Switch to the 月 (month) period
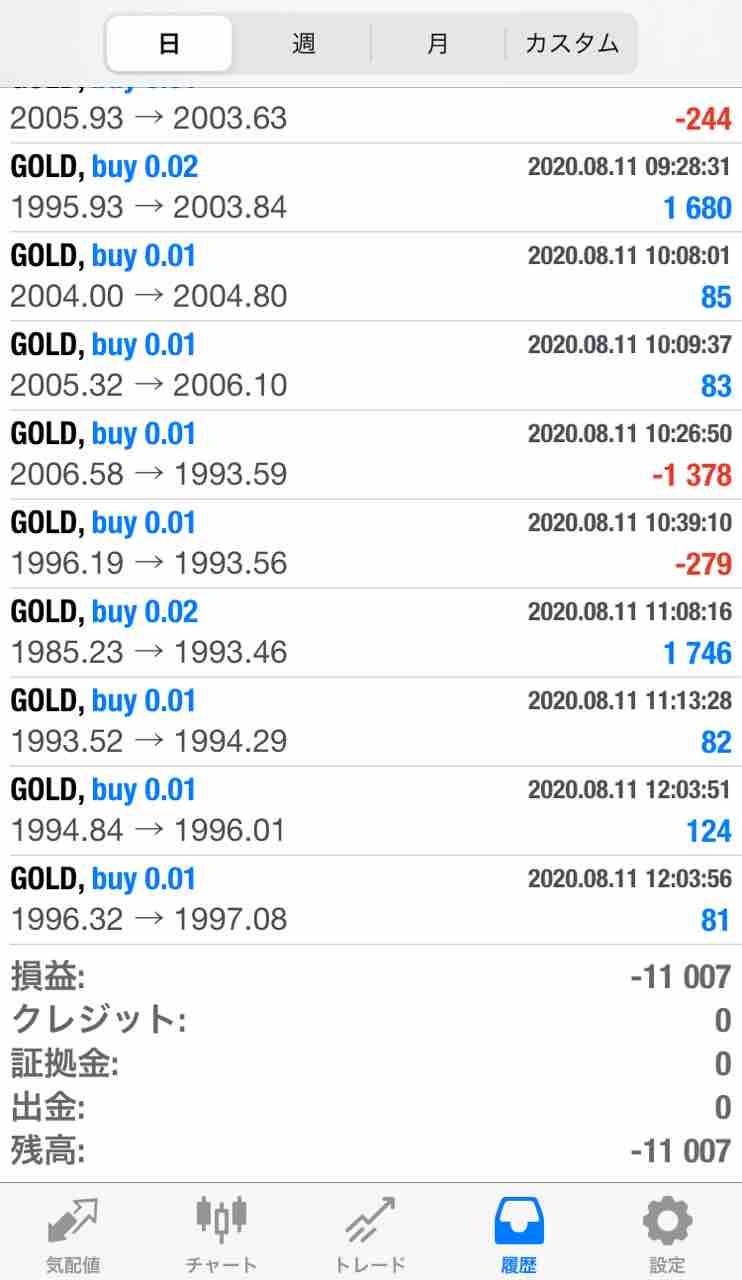The image size is (742, 1280). tap(437, 44)
